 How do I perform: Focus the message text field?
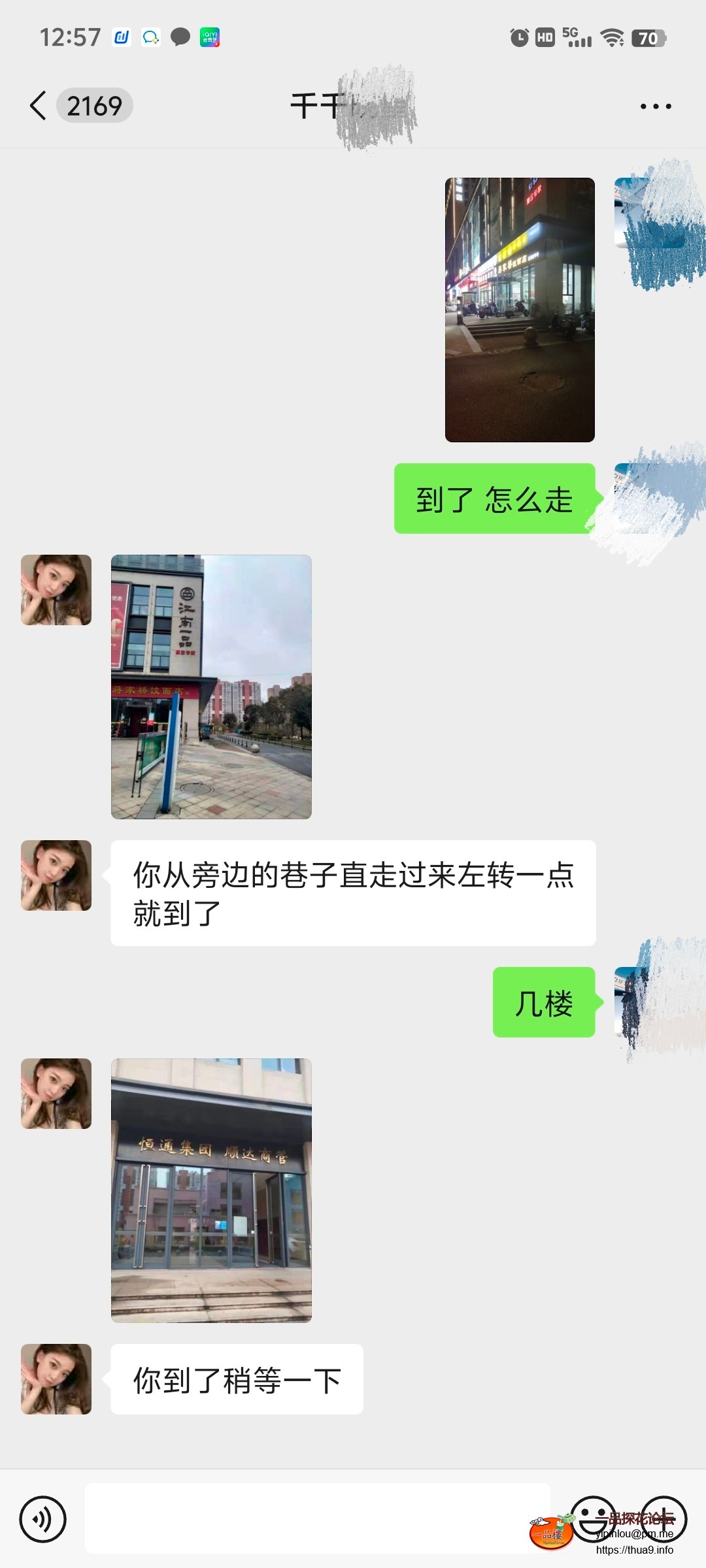click(317, 1518)
